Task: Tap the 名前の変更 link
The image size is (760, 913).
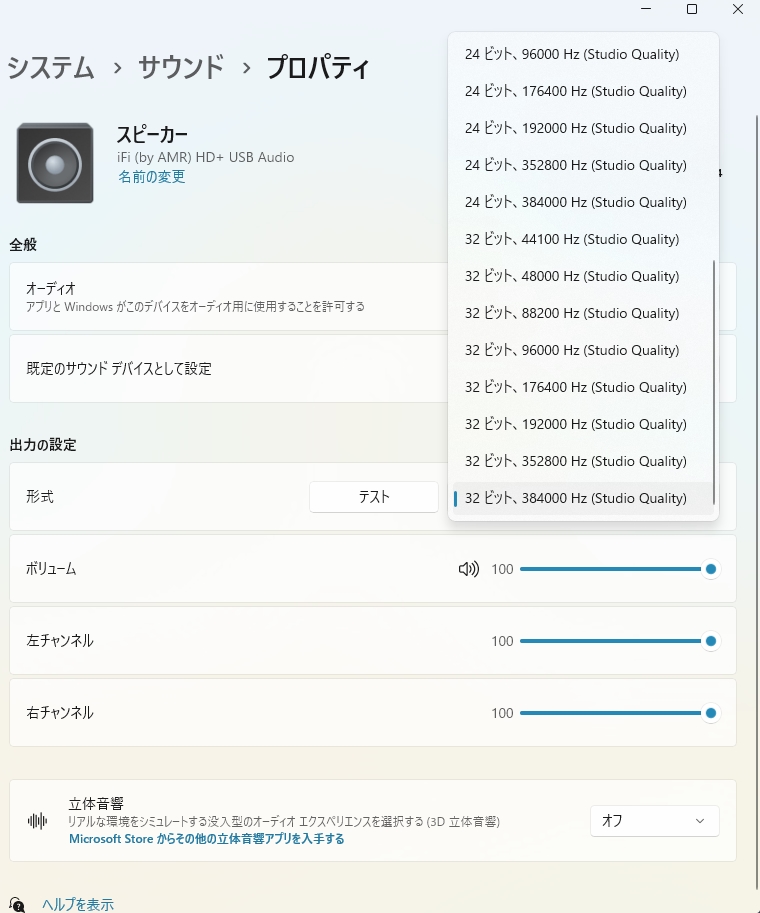Action: click(x=151, y=177)
